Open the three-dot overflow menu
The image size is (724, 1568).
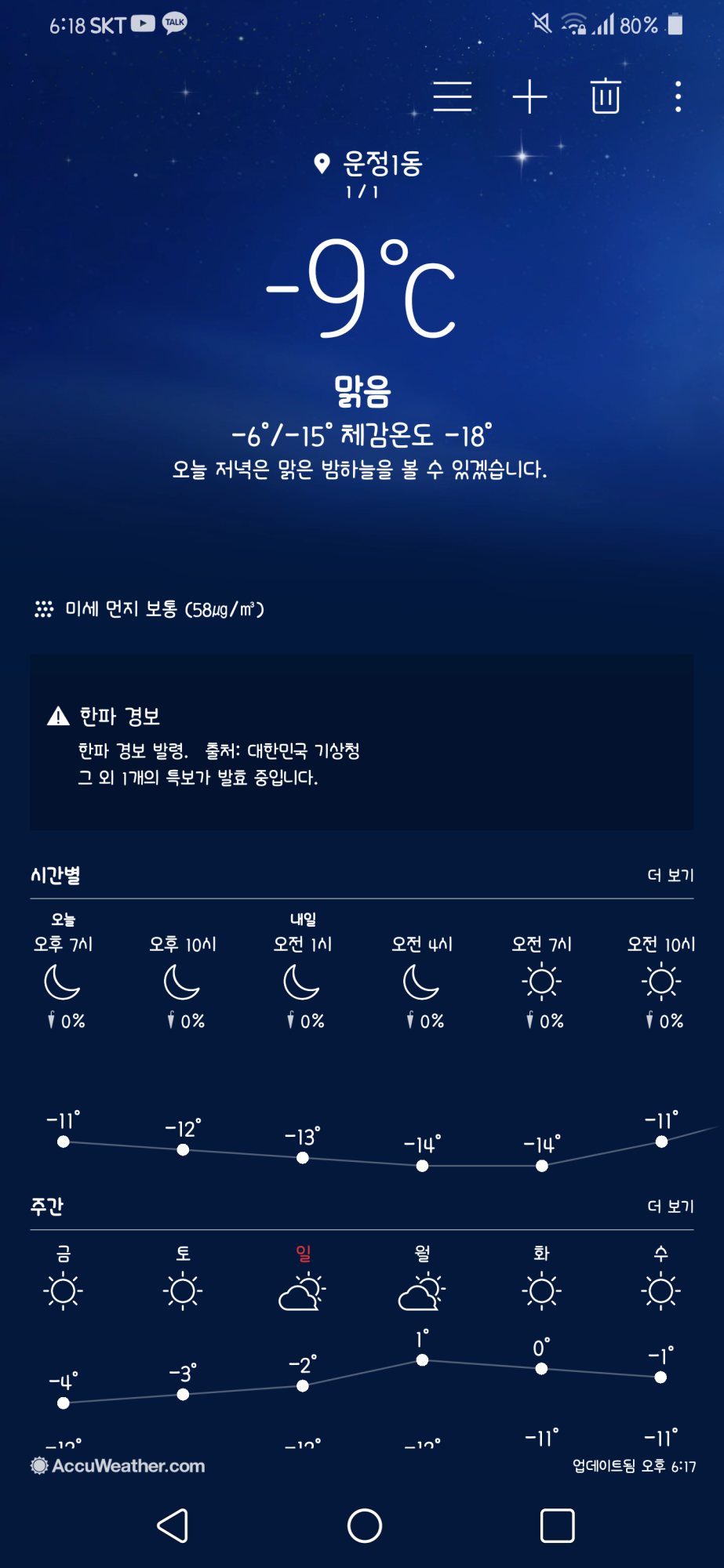pyautogui.click(x=679, y=96)
